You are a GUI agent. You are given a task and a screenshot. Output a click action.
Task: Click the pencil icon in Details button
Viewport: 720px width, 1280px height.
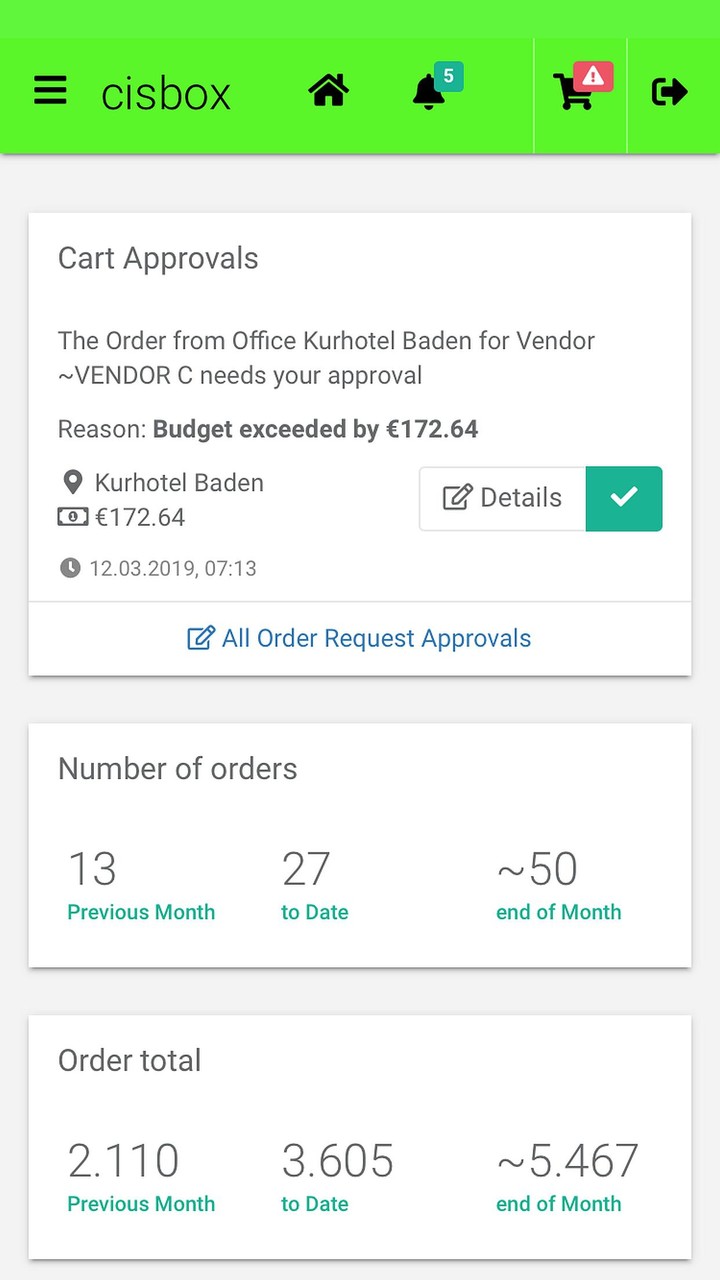point(459,497)
